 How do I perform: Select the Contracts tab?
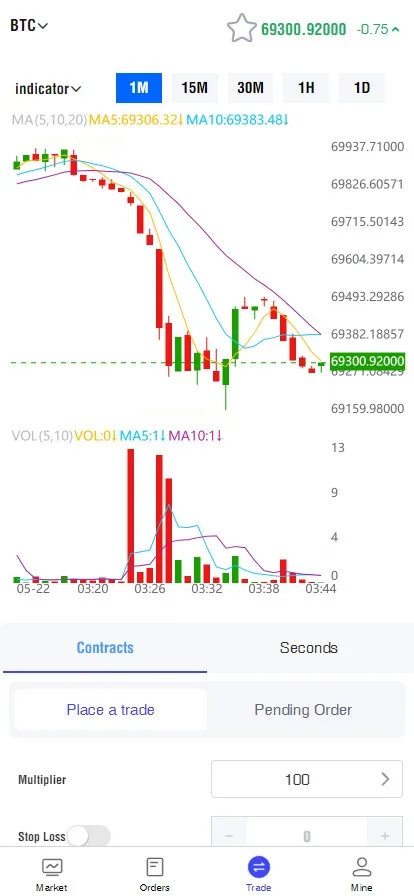click(105, 648)
